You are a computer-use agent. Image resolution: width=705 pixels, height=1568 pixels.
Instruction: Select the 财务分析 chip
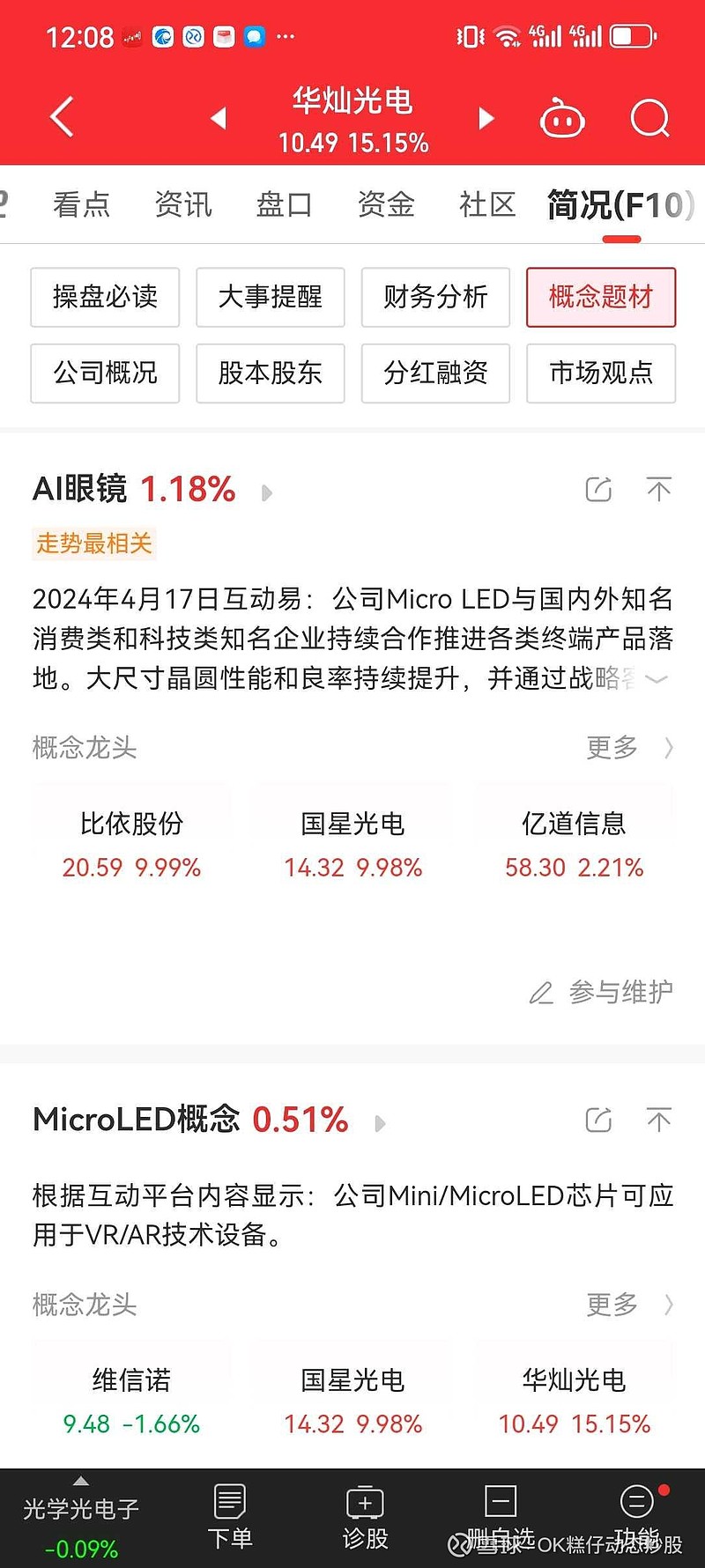tap(435, 297)
